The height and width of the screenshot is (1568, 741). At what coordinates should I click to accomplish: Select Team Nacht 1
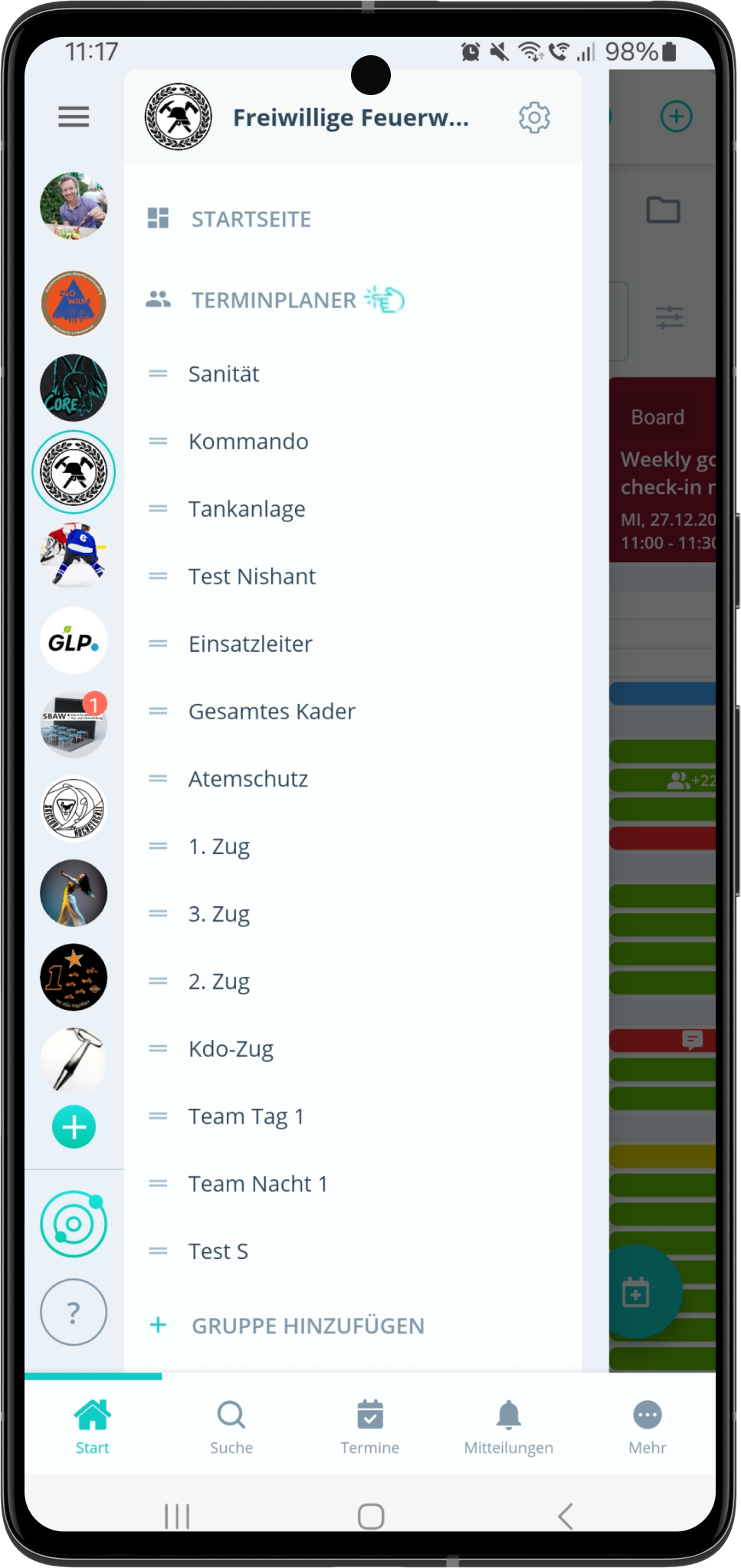coord(258,1184)
